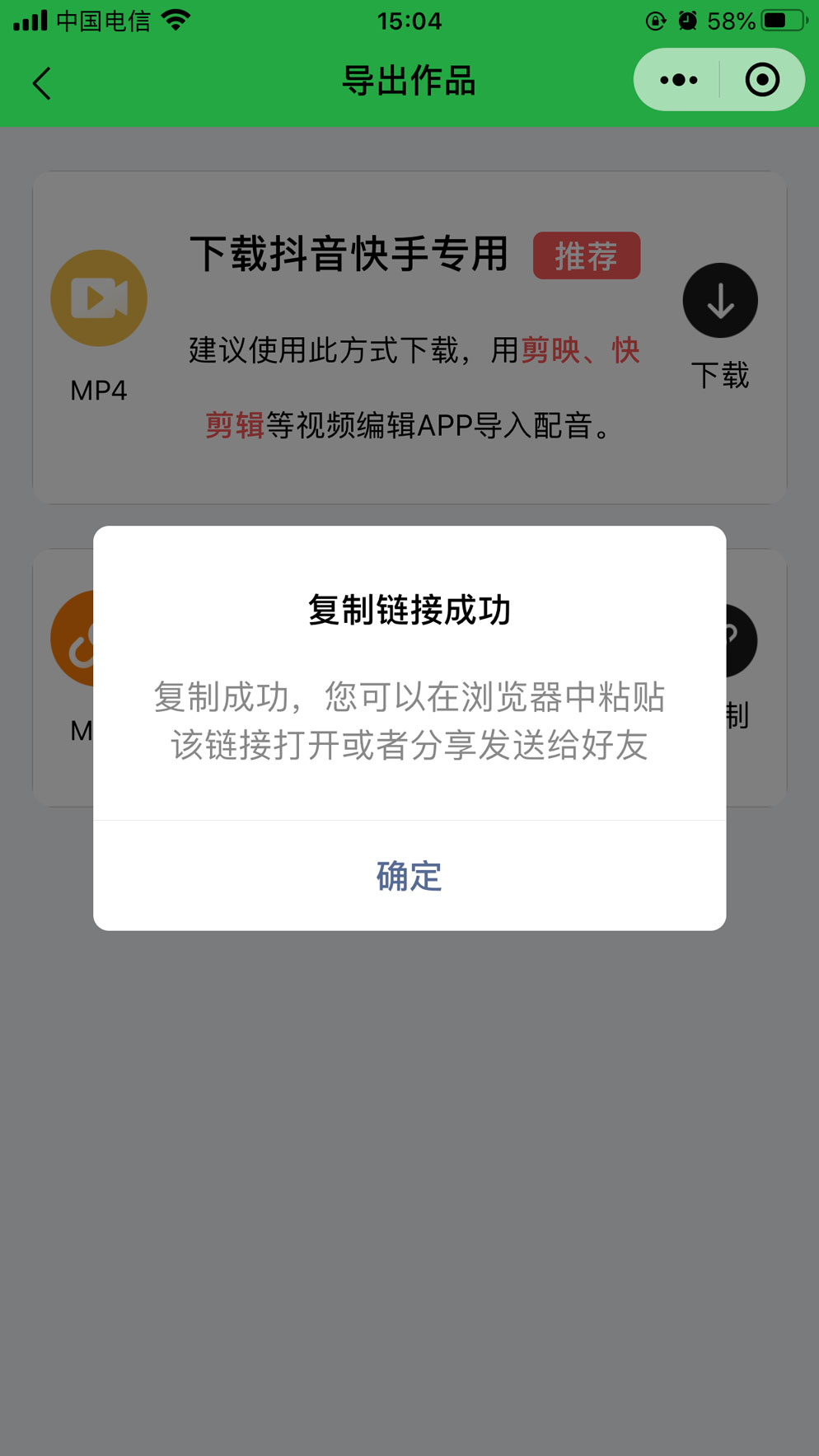Open the mini program three-dot menu
819x1456 pixels.
(678, 80)
